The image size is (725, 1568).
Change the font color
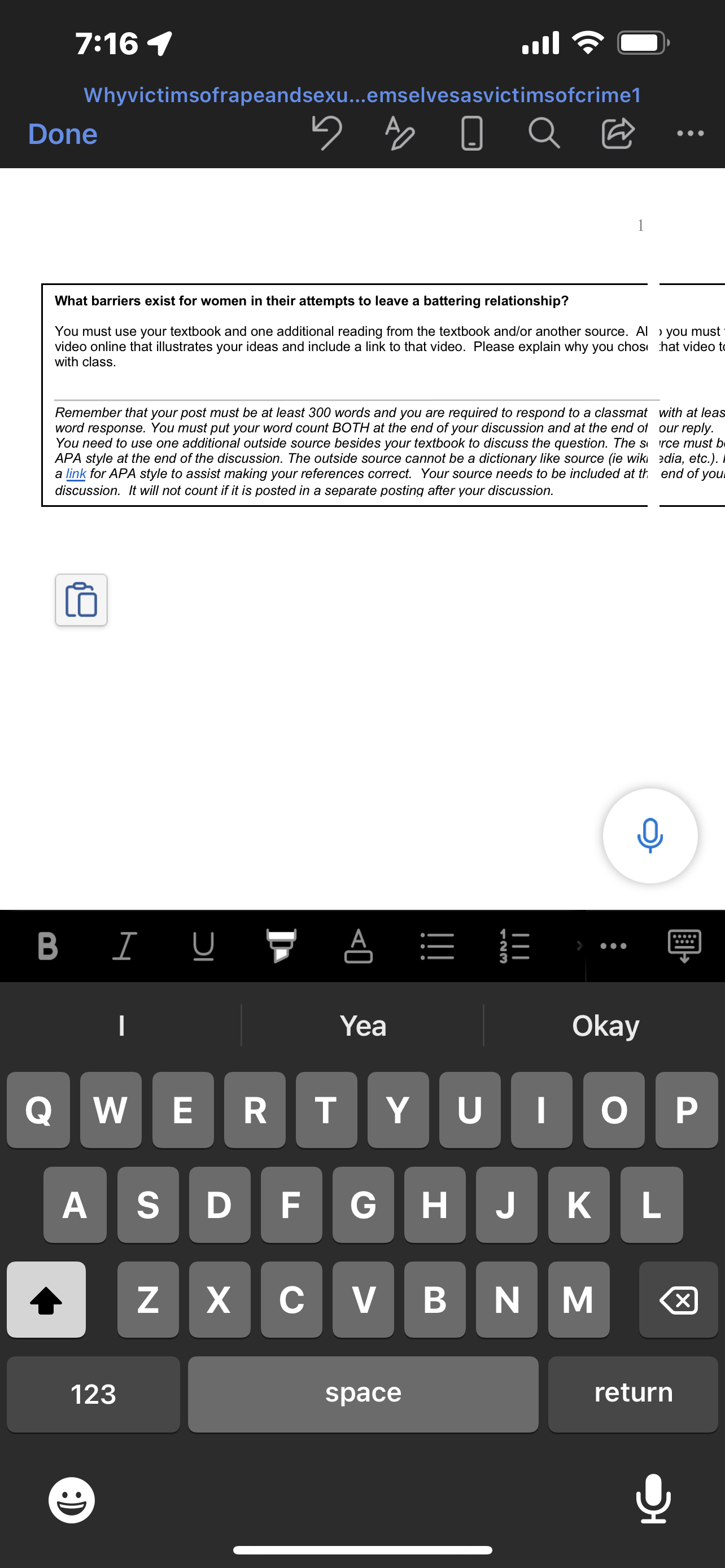point(359,945)
